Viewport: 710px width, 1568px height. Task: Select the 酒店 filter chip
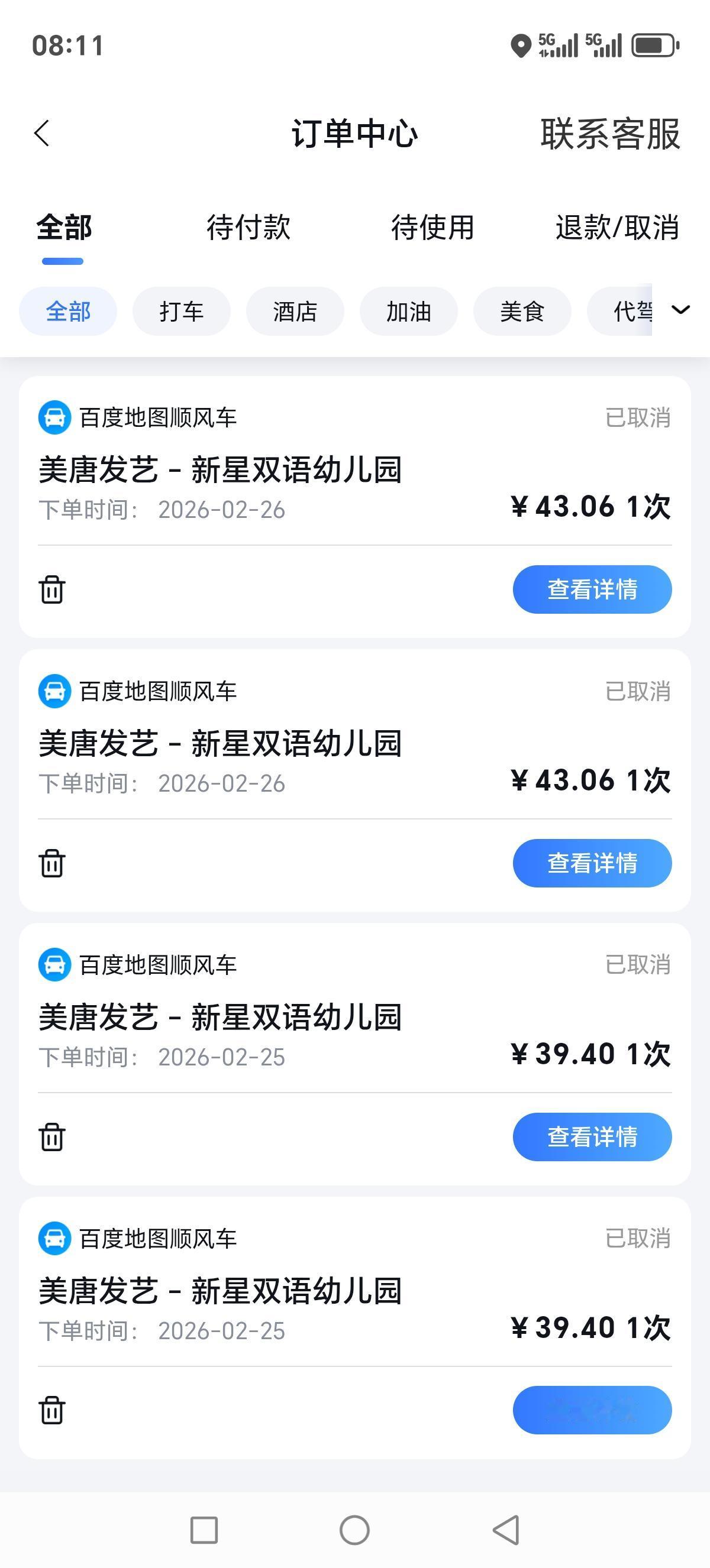pyautogui.click(x=295, y=311)
